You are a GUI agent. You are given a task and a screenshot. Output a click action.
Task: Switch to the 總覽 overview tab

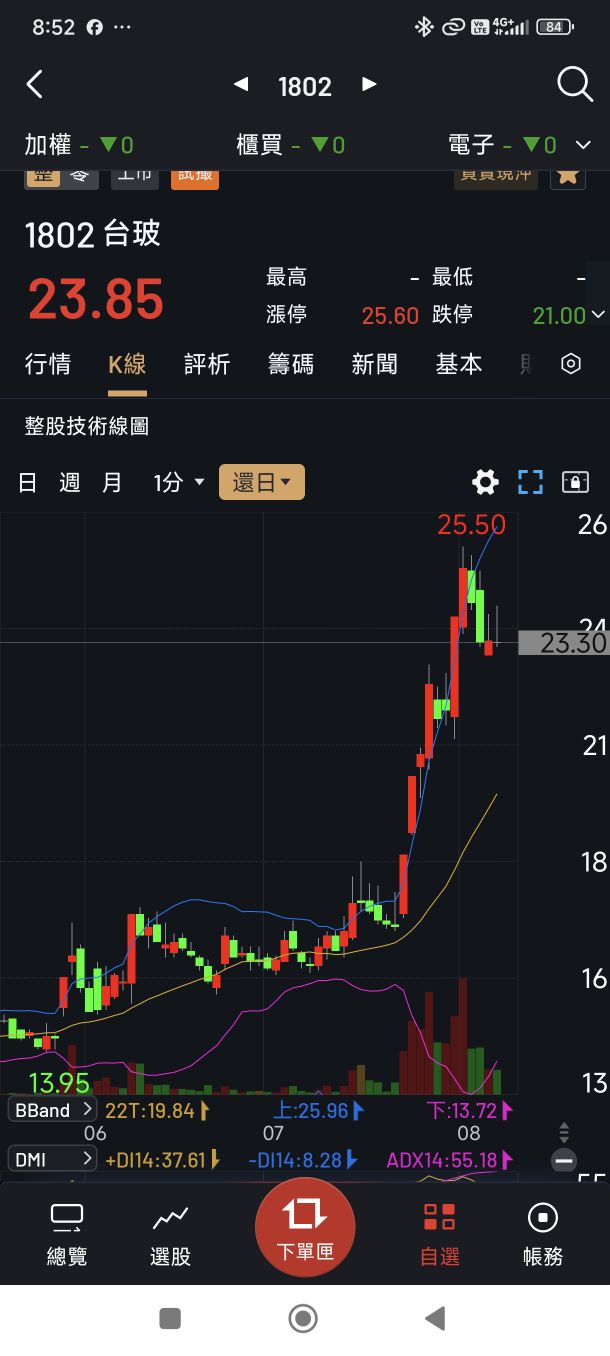[x=67, y=1235]
